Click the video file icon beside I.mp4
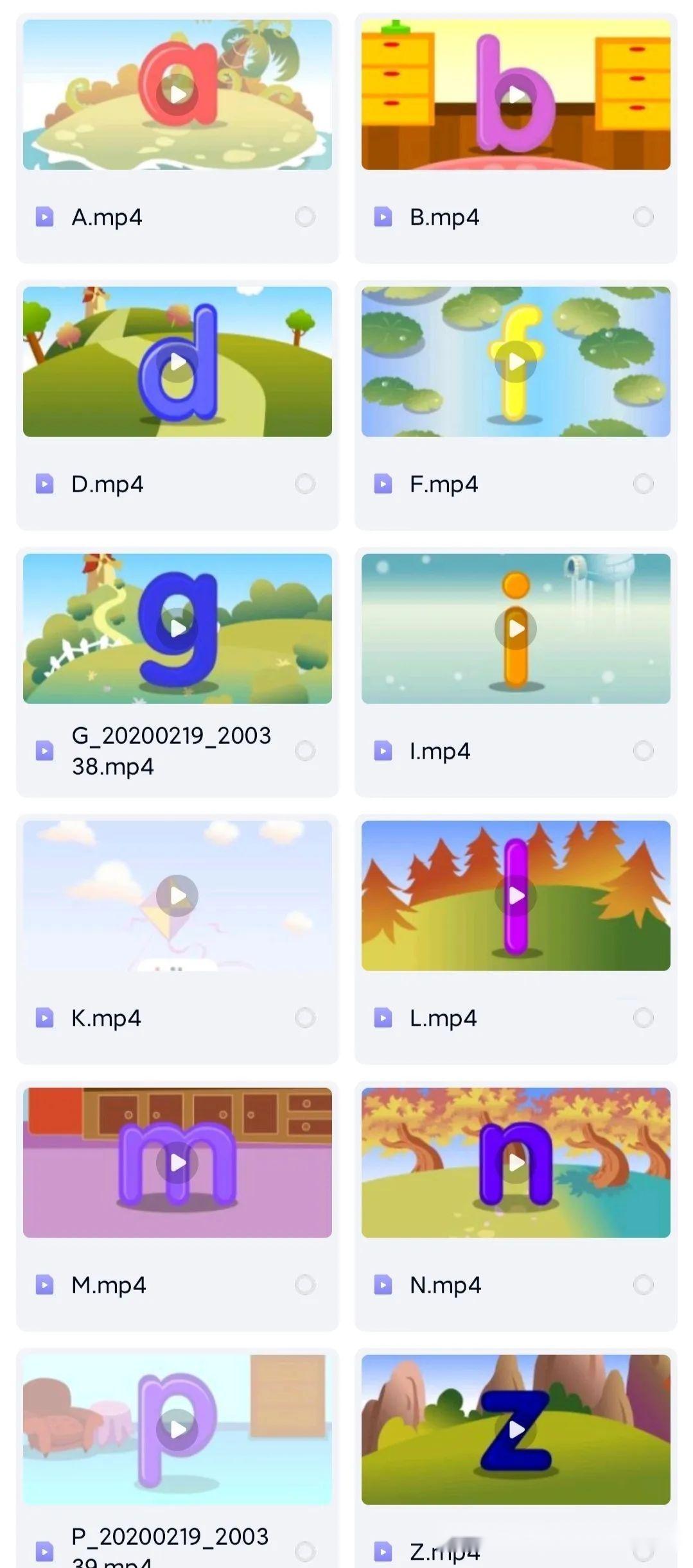The width and height of the screenshot is (693, 1568). pyautogui.click(x=383, y=751)
